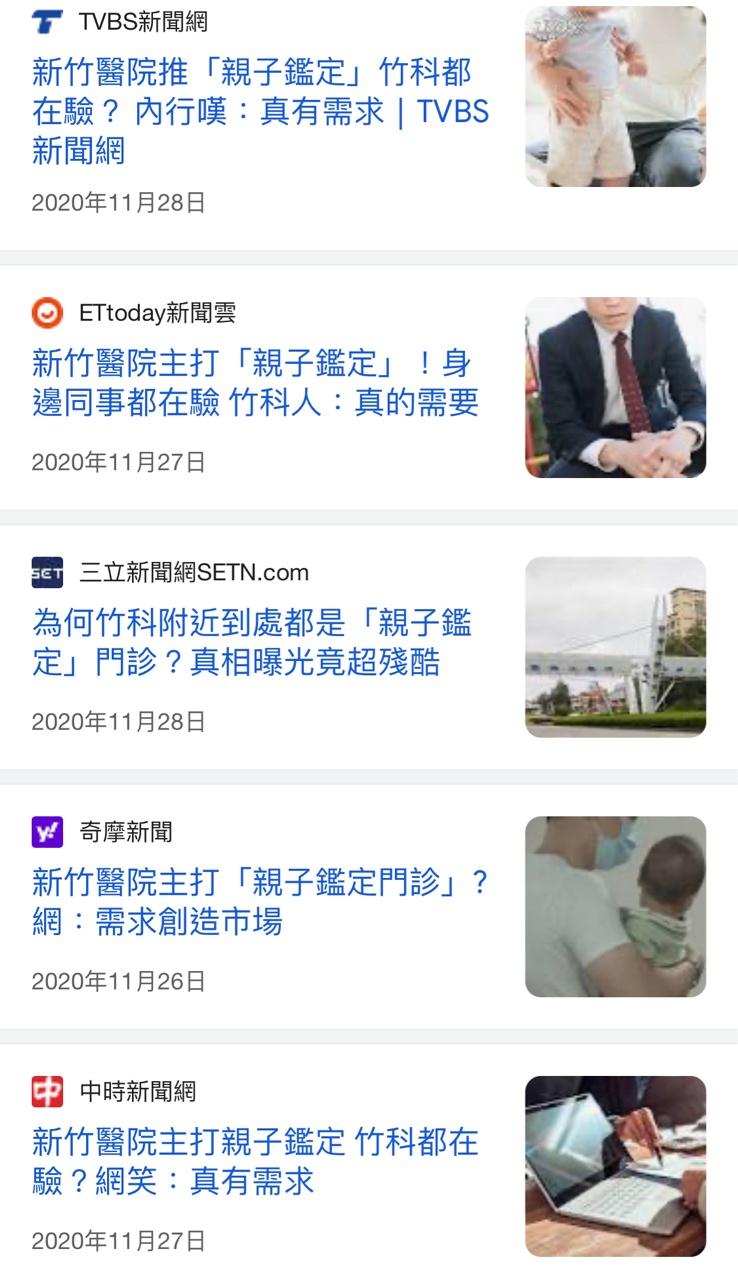Tap the TVBS article's baby photo thumbnail
The width and height of the screenshot is (738, 1280).
[615, 97]
